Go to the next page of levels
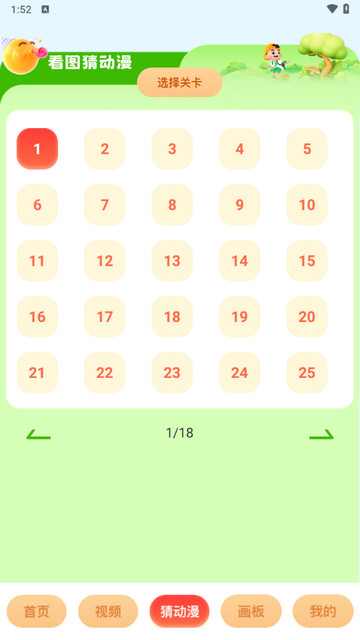The height and width of the screenshot is (640, 360). 322,434
